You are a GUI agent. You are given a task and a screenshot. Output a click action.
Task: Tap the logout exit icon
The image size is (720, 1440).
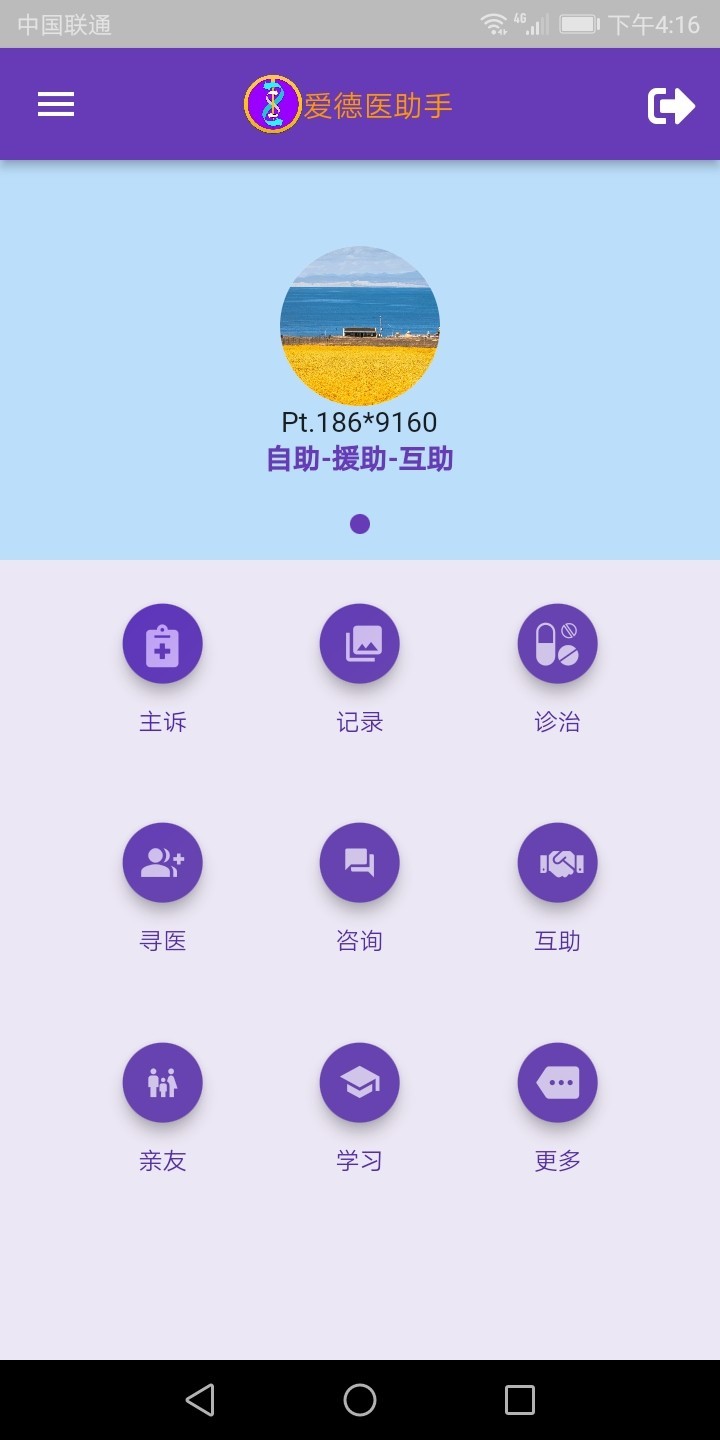tap(670, 105)
